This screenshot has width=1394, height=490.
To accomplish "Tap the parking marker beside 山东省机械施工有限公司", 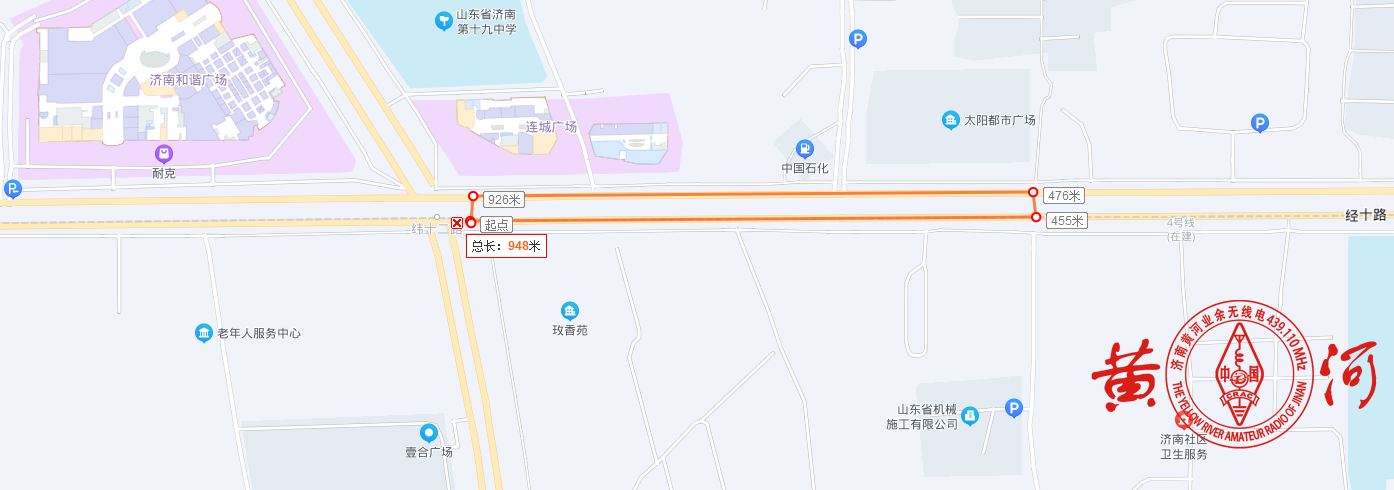I will [x=1014, y=408].
